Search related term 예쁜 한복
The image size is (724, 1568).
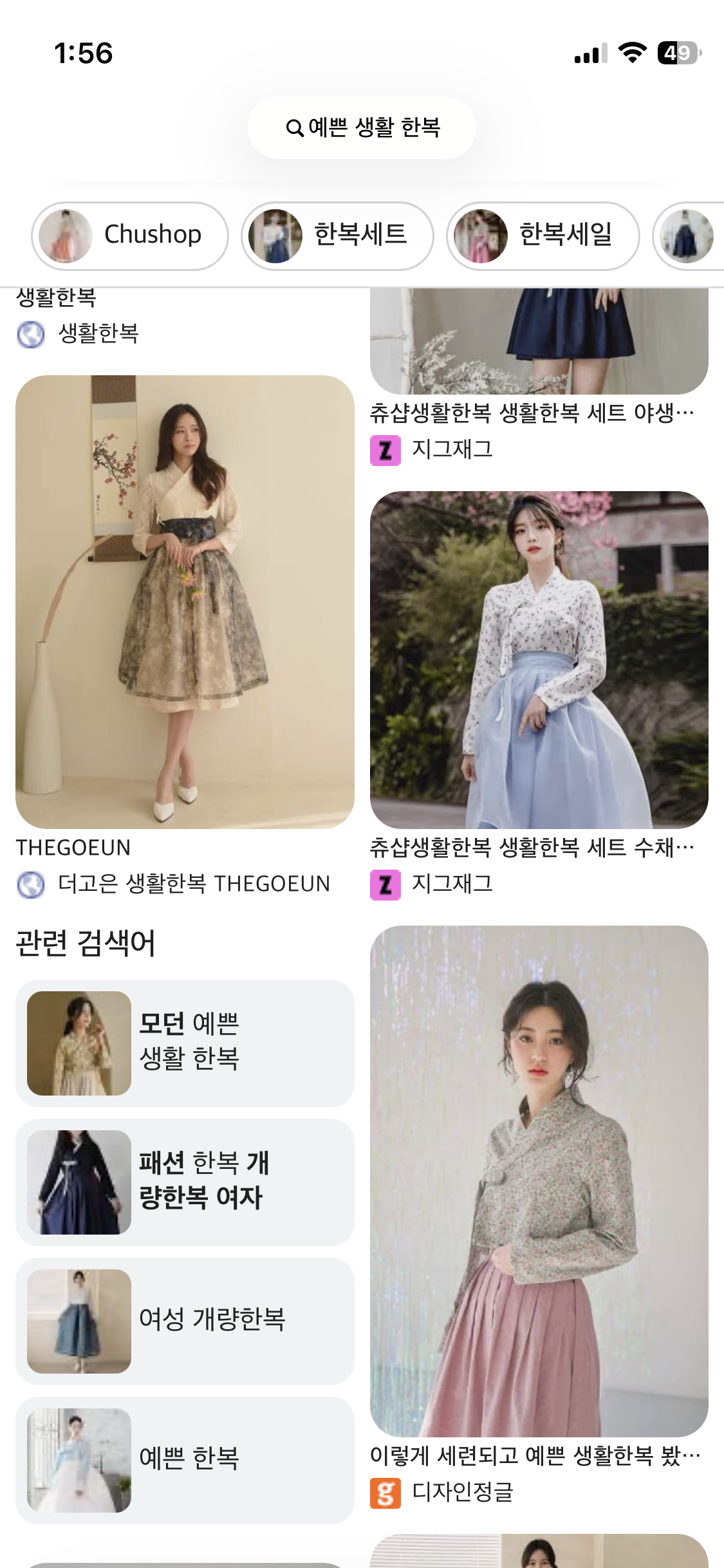tap(185, 1460)
